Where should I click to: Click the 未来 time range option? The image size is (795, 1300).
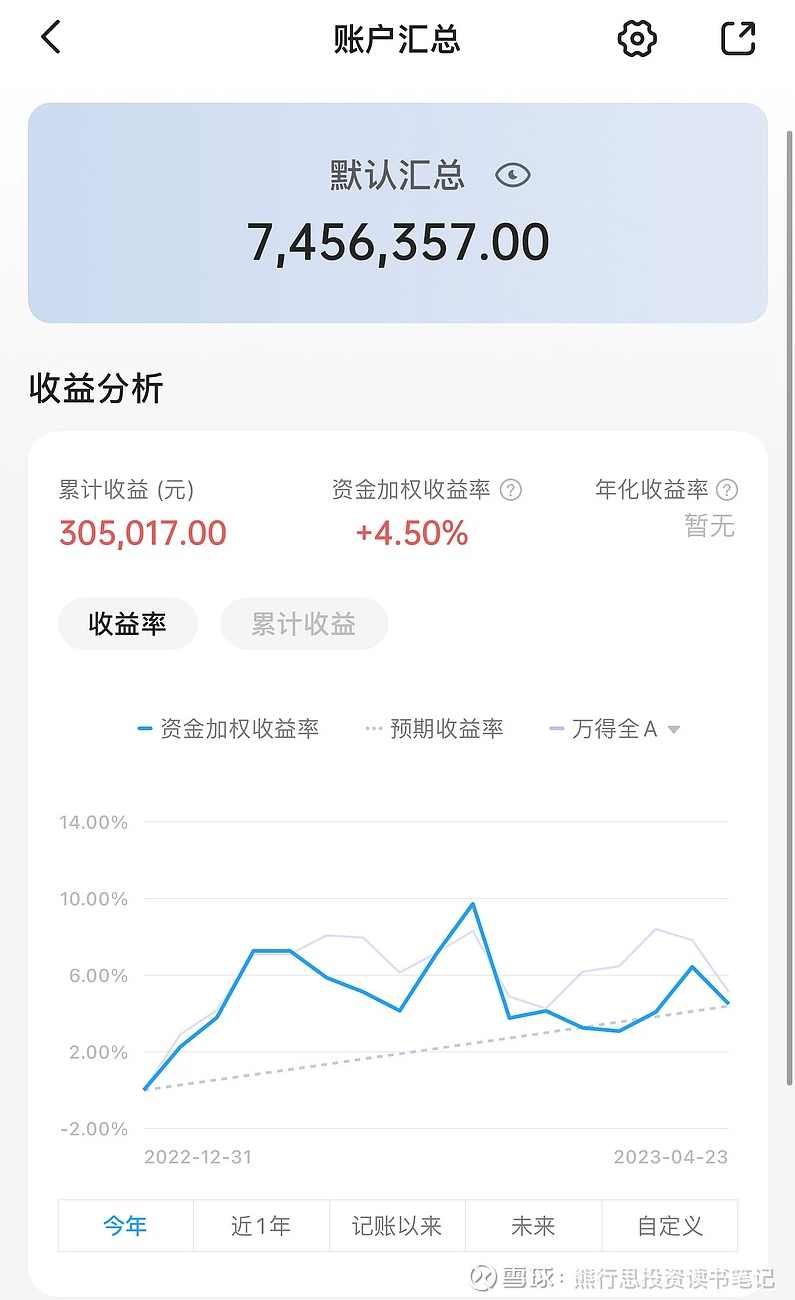[x=534, y=1225]
